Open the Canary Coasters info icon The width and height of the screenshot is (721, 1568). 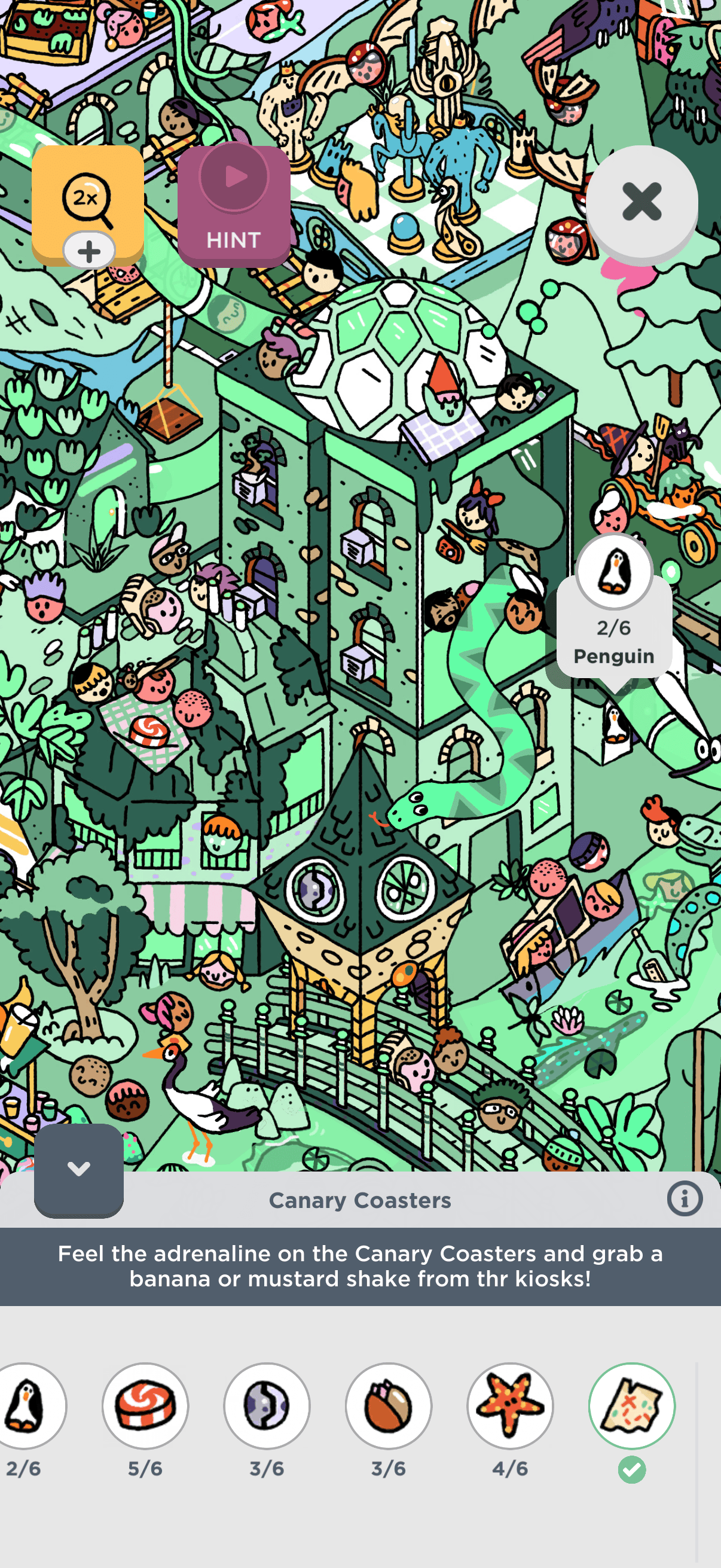685,1199
